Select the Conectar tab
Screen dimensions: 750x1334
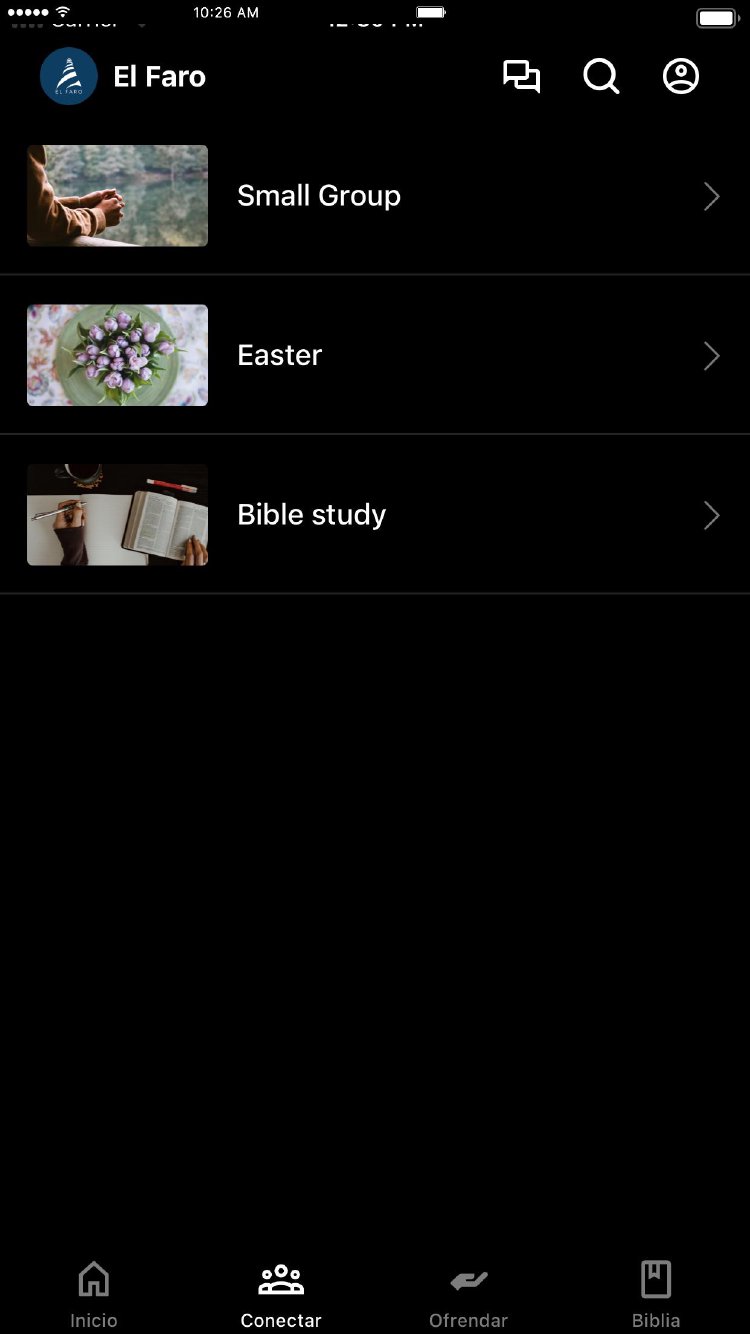pyautogui.click(x=281, y=1293)
